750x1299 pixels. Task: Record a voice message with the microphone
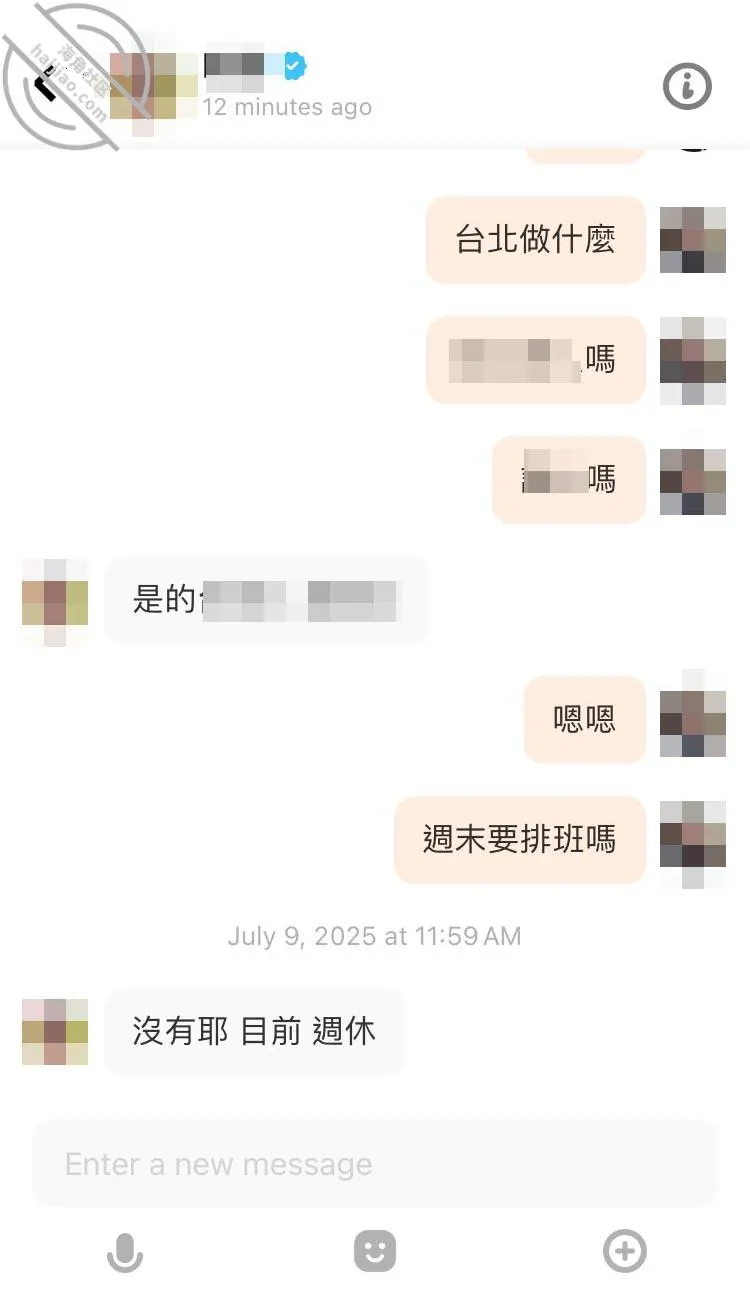pos(125,1252)
